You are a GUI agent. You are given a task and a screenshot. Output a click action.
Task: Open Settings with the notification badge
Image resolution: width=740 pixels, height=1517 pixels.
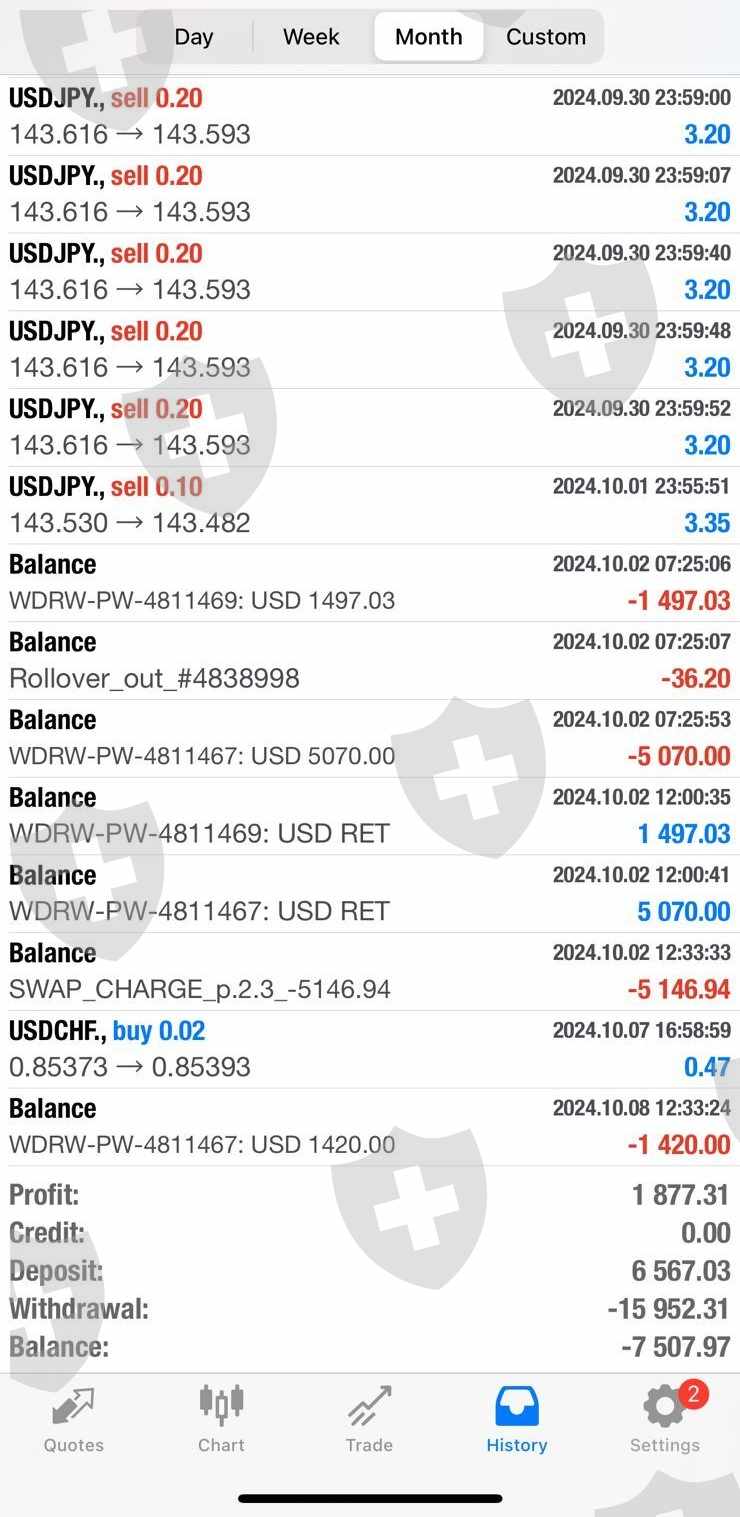(x=665, y=1419)
